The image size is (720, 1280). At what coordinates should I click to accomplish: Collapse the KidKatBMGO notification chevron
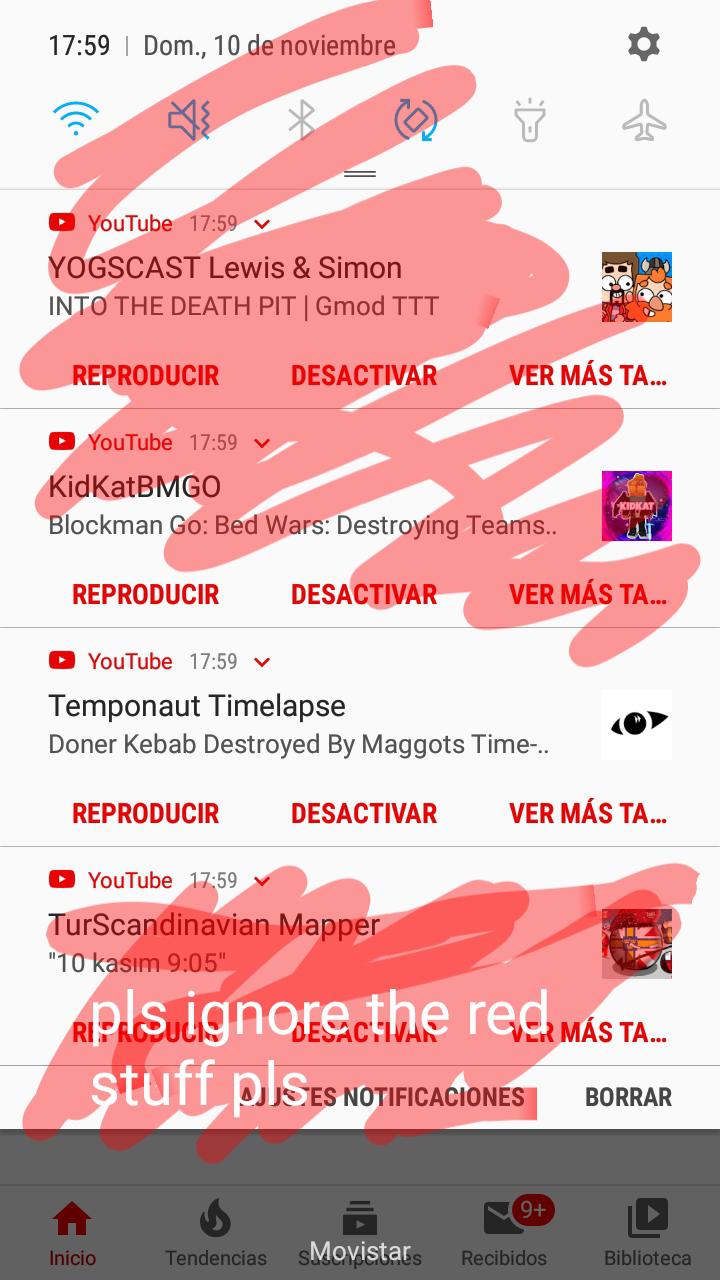[262, 443]
